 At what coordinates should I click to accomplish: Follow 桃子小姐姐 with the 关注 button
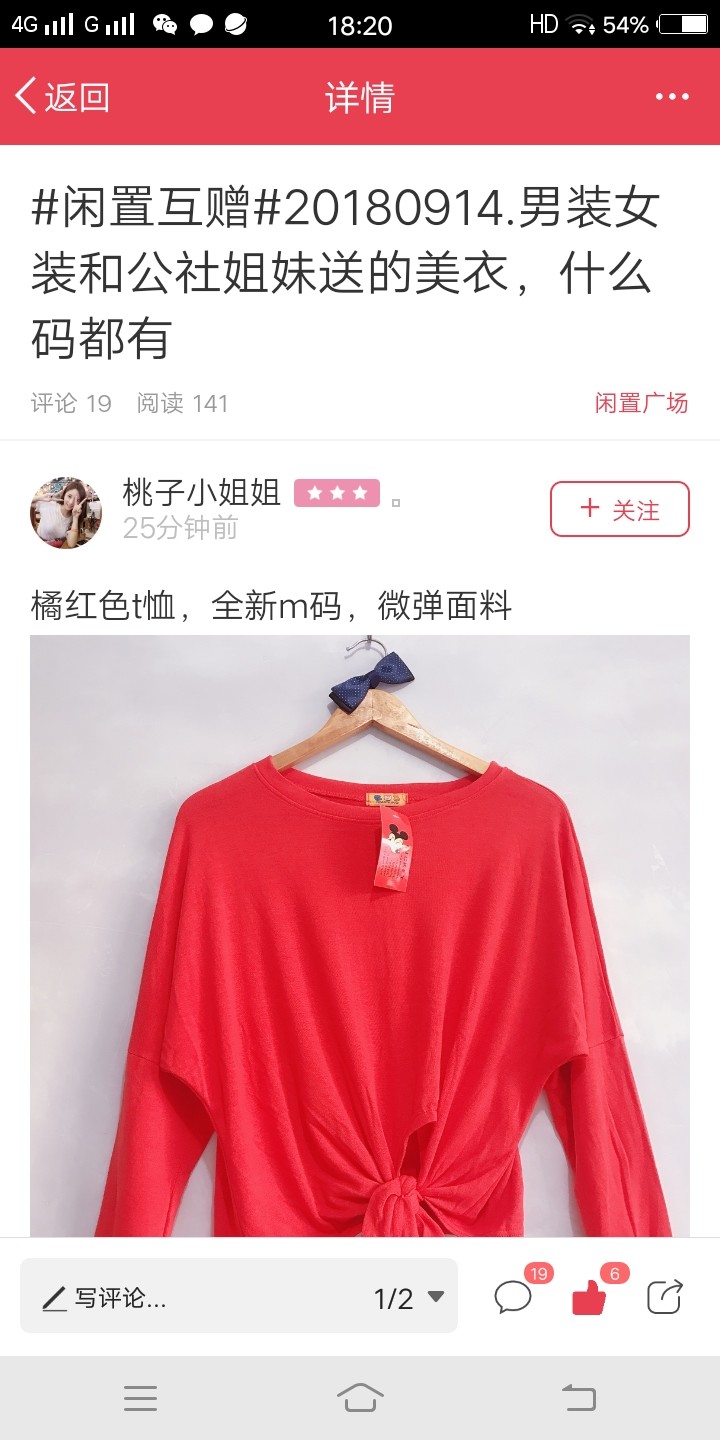coord(620,509)
